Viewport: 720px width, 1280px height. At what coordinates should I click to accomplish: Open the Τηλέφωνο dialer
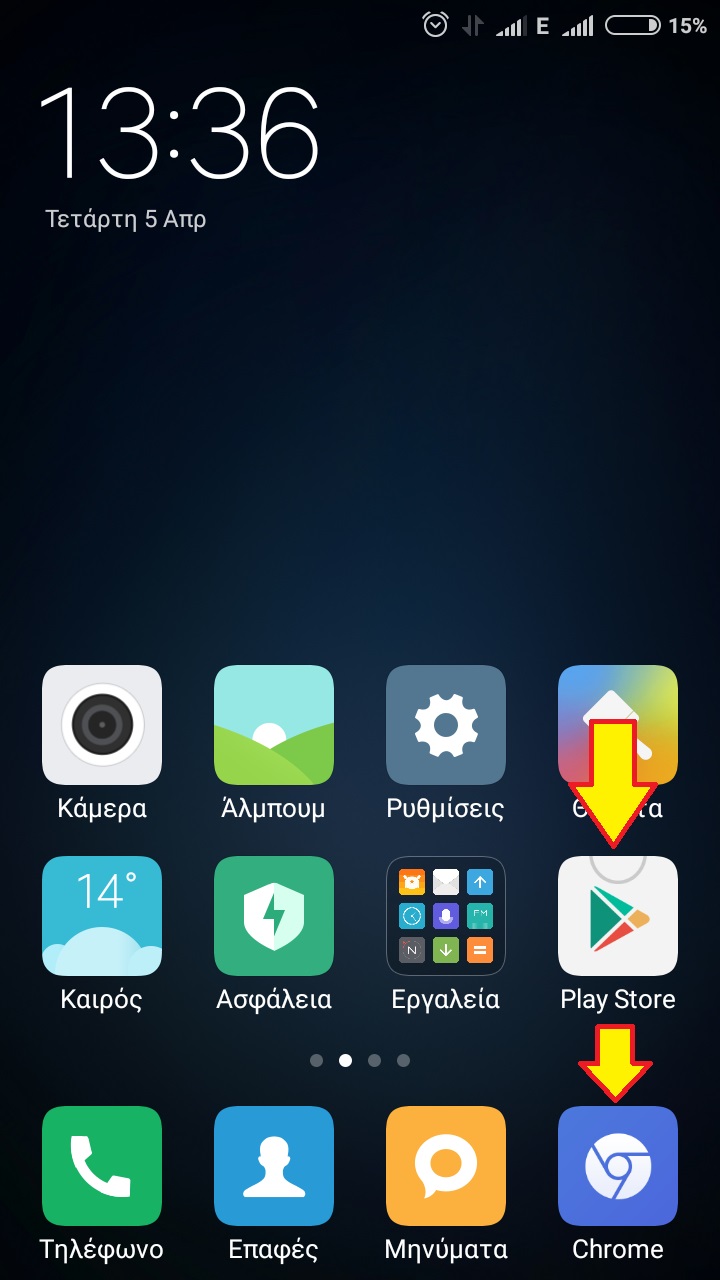click(102, 1166)
